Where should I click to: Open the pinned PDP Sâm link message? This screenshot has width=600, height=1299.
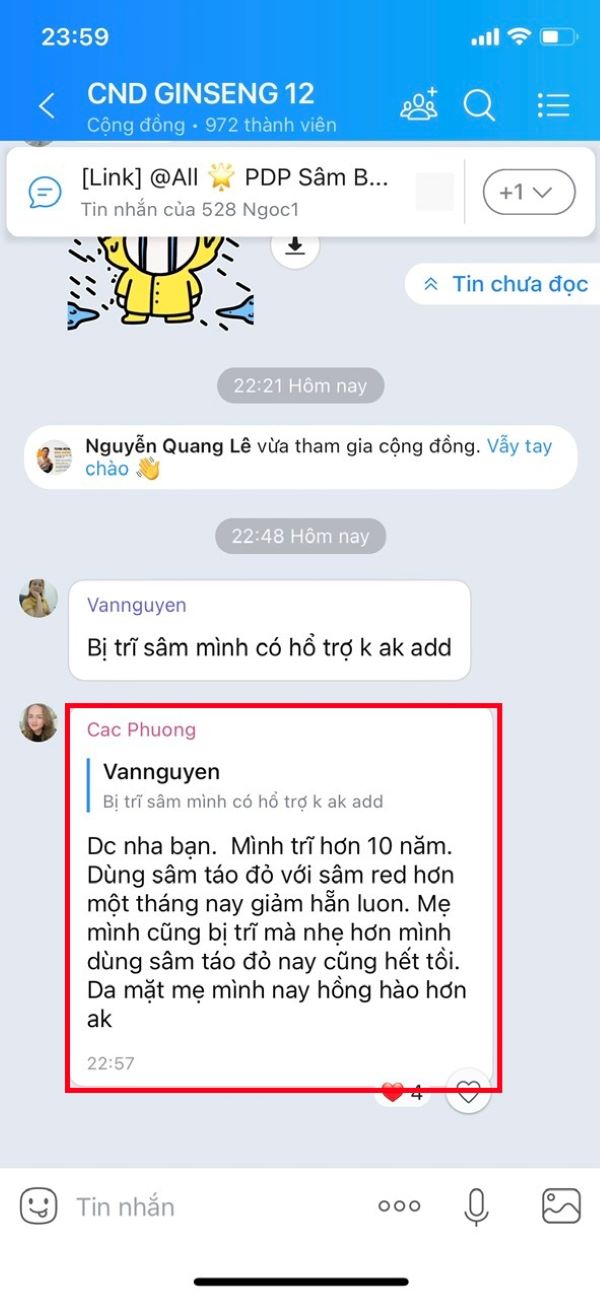click(235, 192)
